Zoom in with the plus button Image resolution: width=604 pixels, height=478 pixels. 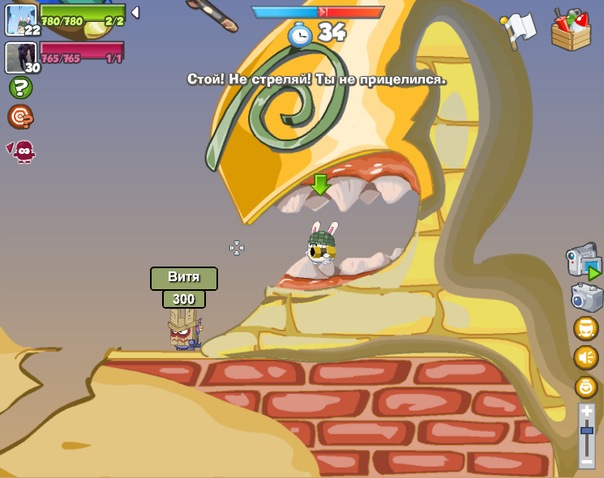(x=587, y=410)
